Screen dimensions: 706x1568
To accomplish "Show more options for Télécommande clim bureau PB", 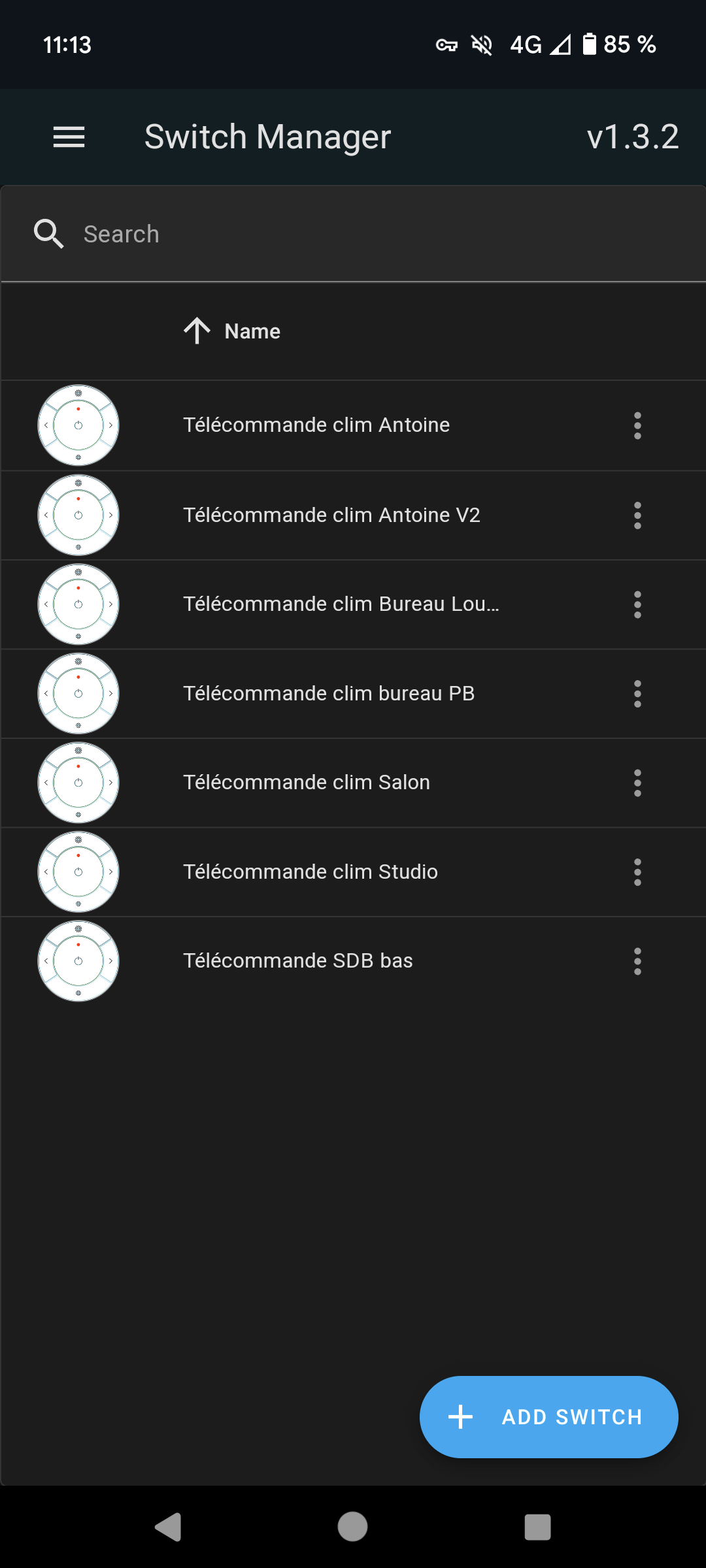I will [637, 694].
